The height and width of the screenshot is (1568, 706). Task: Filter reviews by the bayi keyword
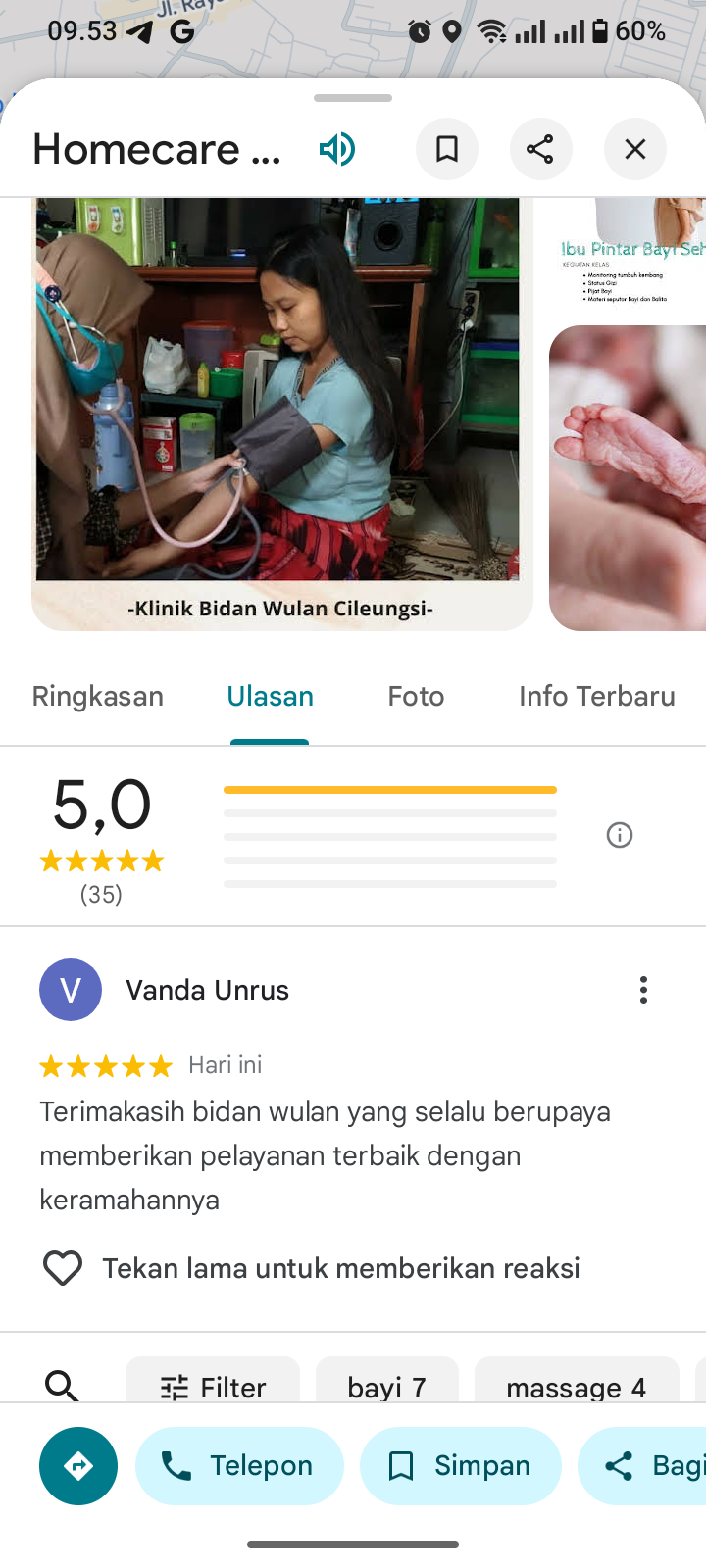(386, 1386)
